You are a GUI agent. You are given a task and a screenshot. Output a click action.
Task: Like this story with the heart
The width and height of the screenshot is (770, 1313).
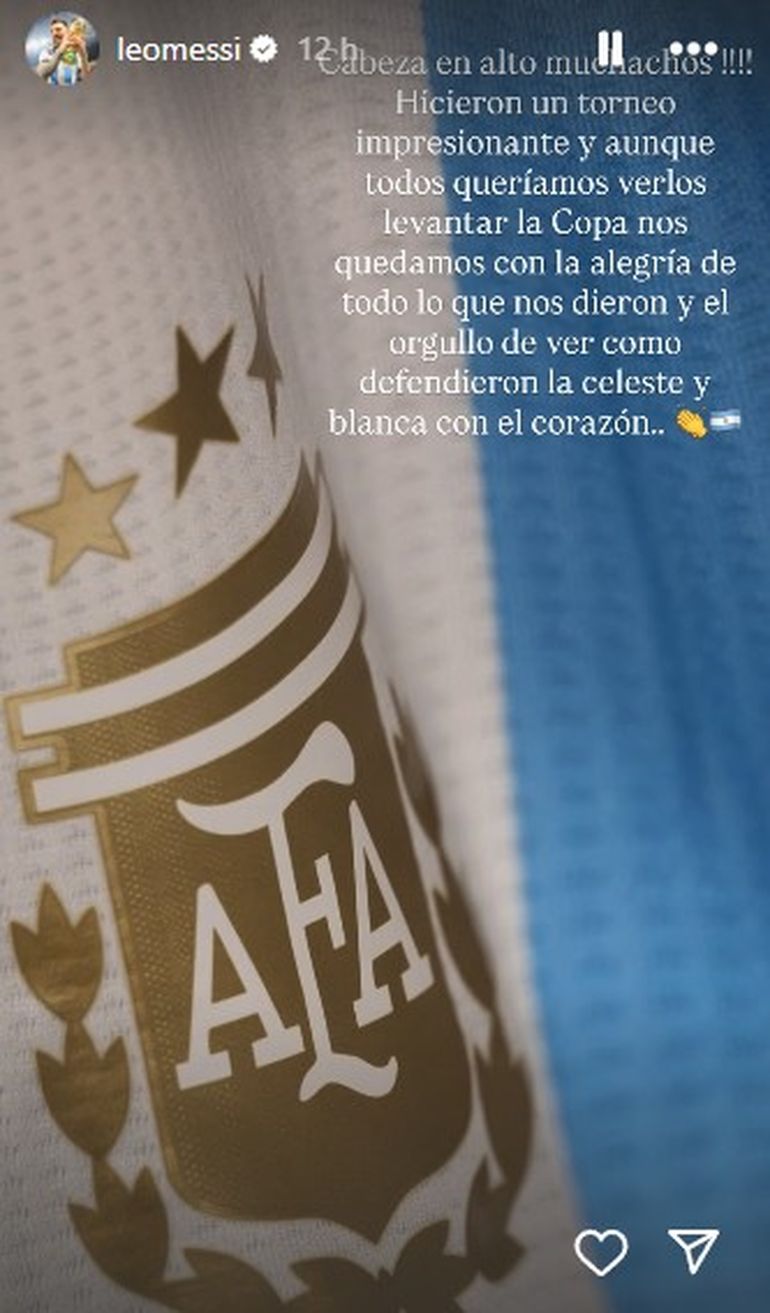pos(601,1251)
